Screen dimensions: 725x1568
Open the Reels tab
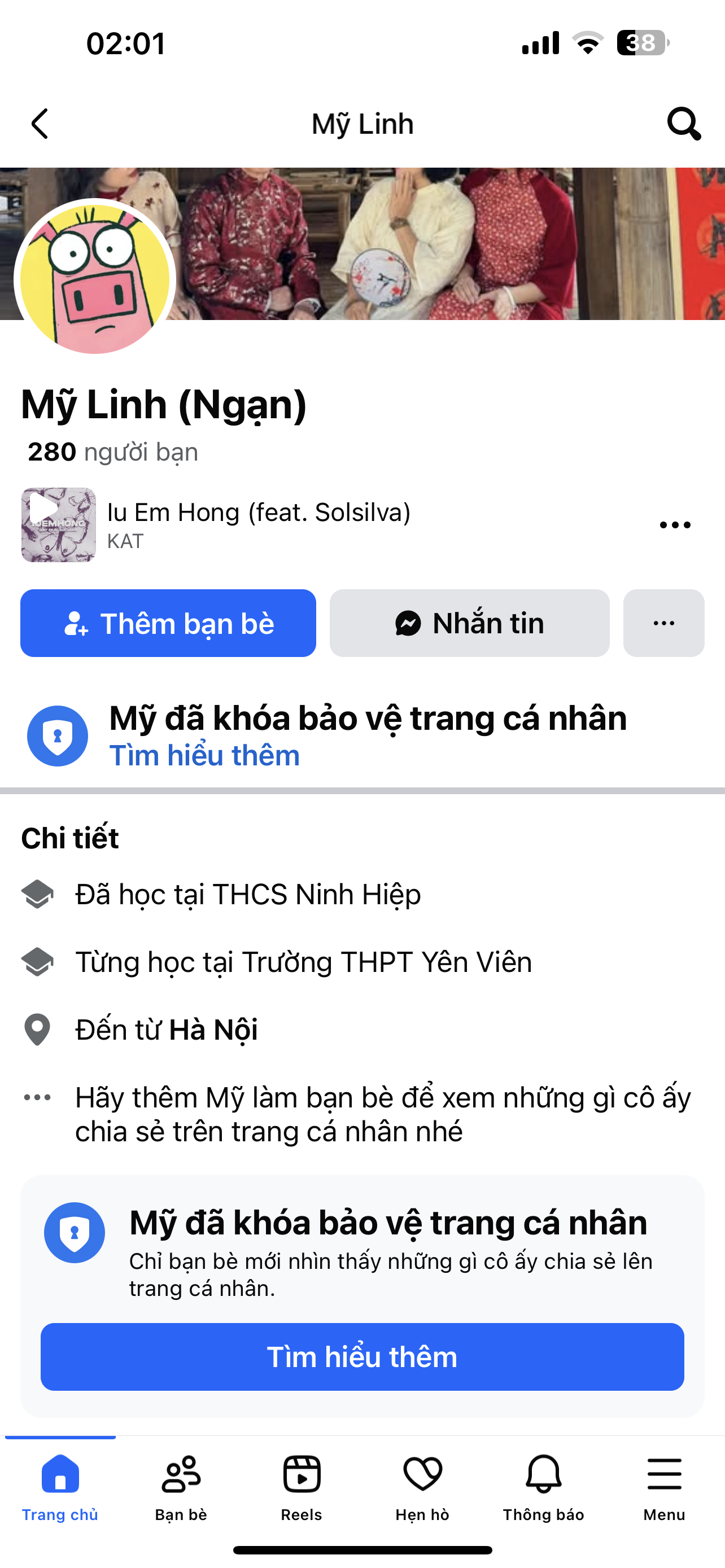point(302,1486)
